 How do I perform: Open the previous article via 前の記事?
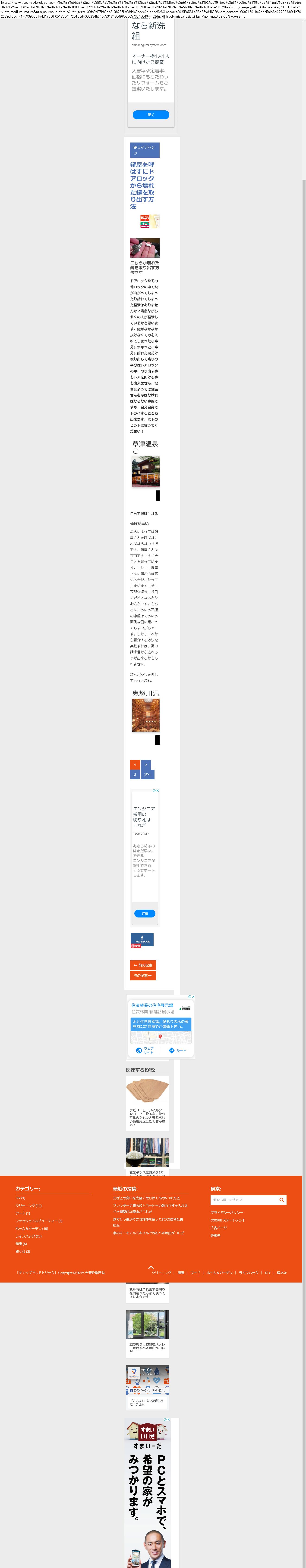pyautogui.click(x=143, y=965)
